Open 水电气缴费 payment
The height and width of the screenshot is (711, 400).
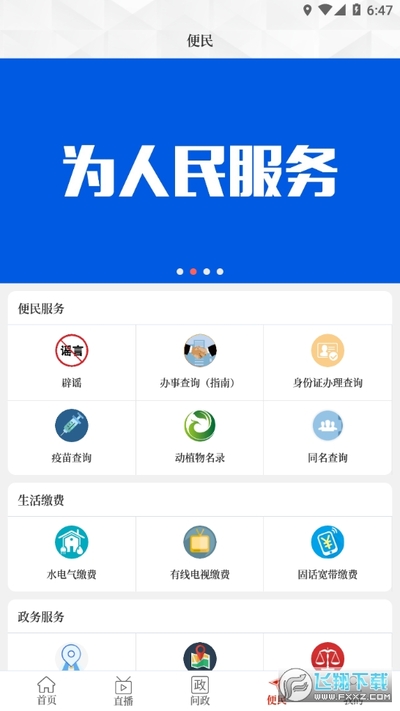click(x=72, y=554)
